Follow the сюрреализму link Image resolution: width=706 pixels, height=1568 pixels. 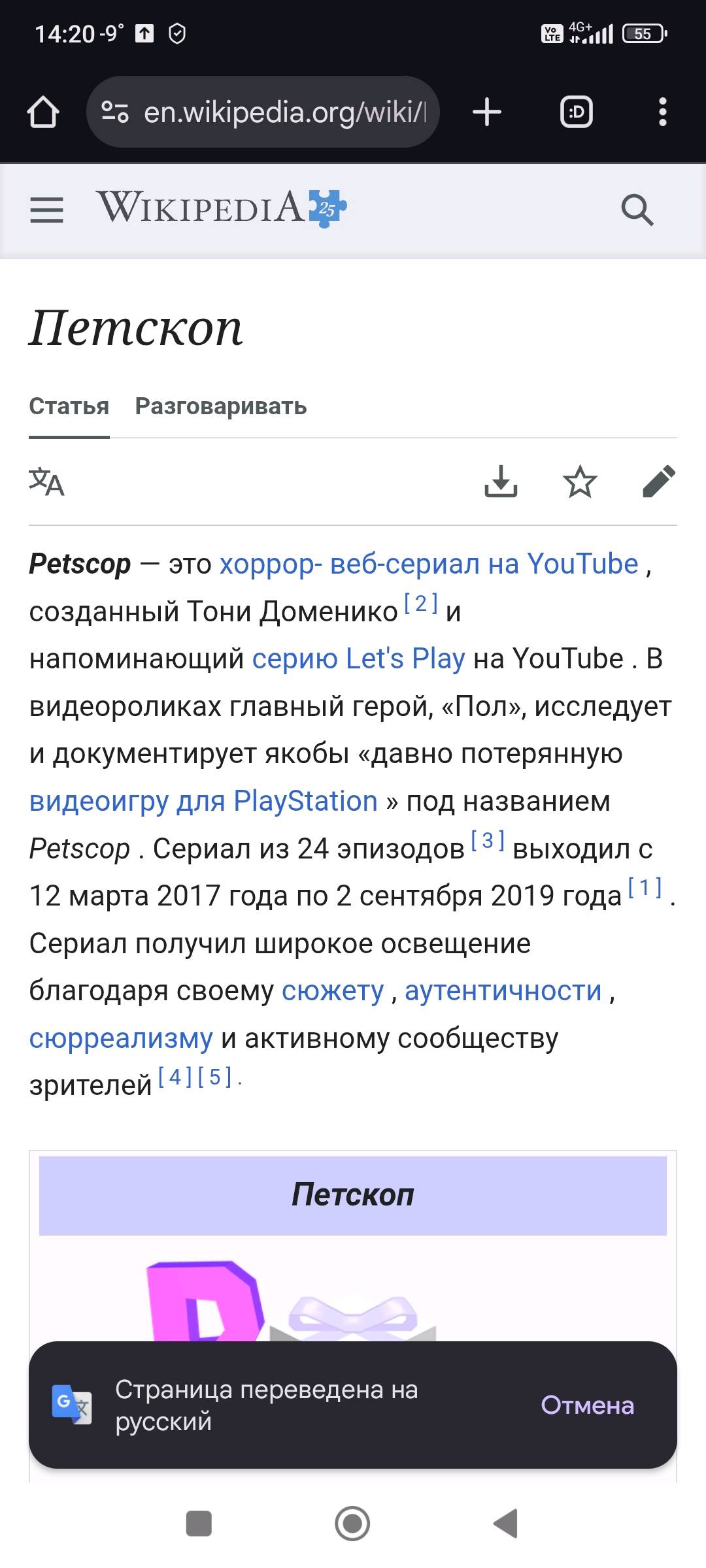[x=121, y=1038]
